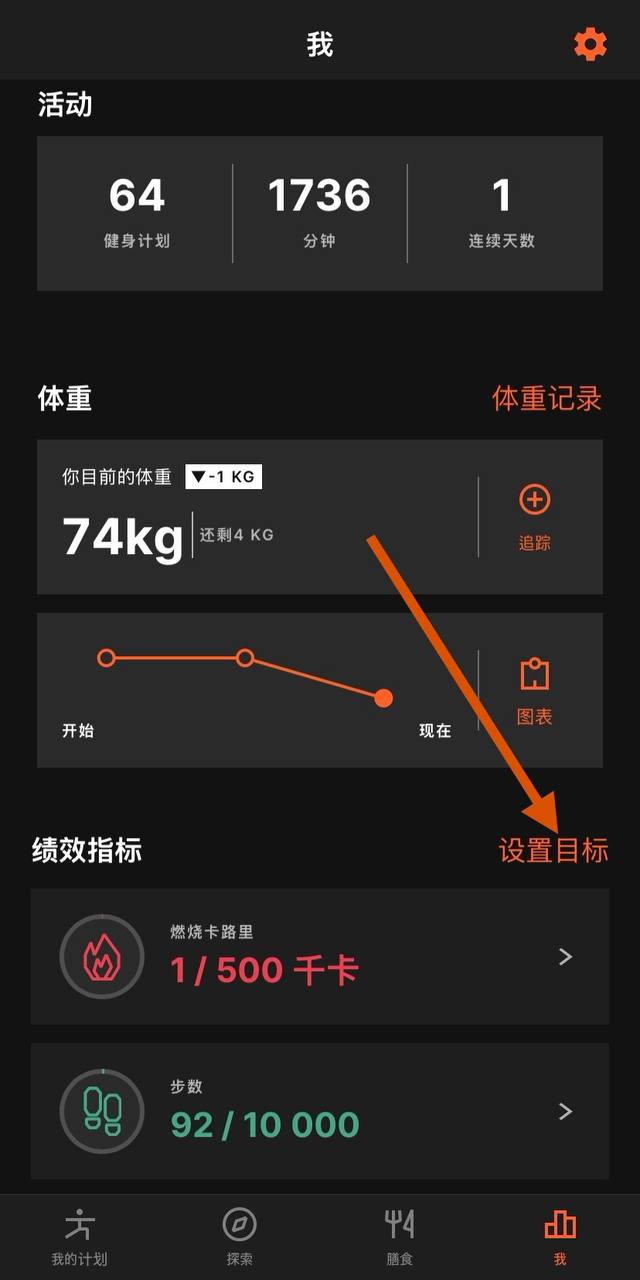Open the settings gear icon
640x1280 pixels.
click(x=590, y=44)
